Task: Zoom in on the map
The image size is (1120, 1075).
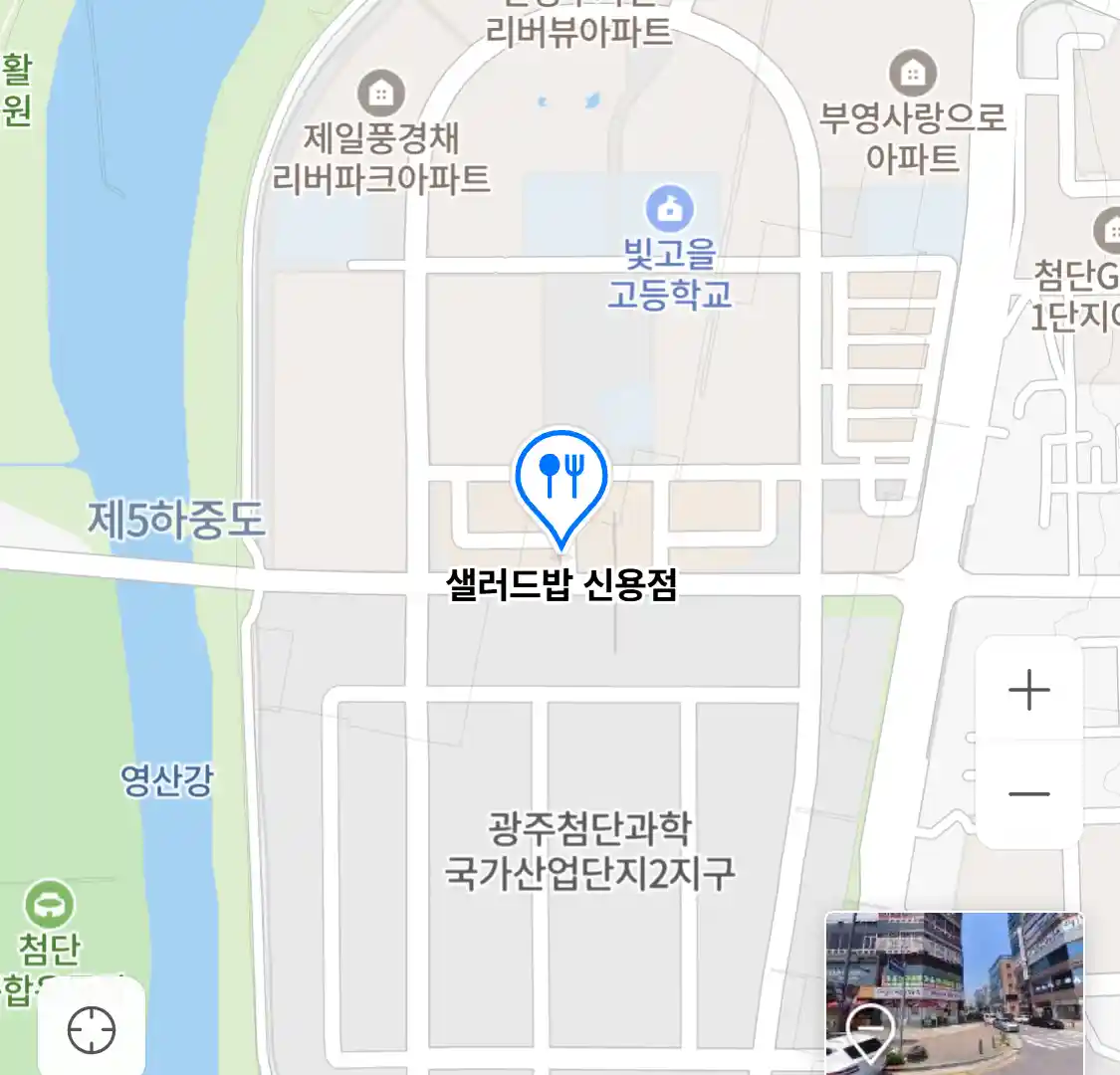Action: (x=1028, y=690)
